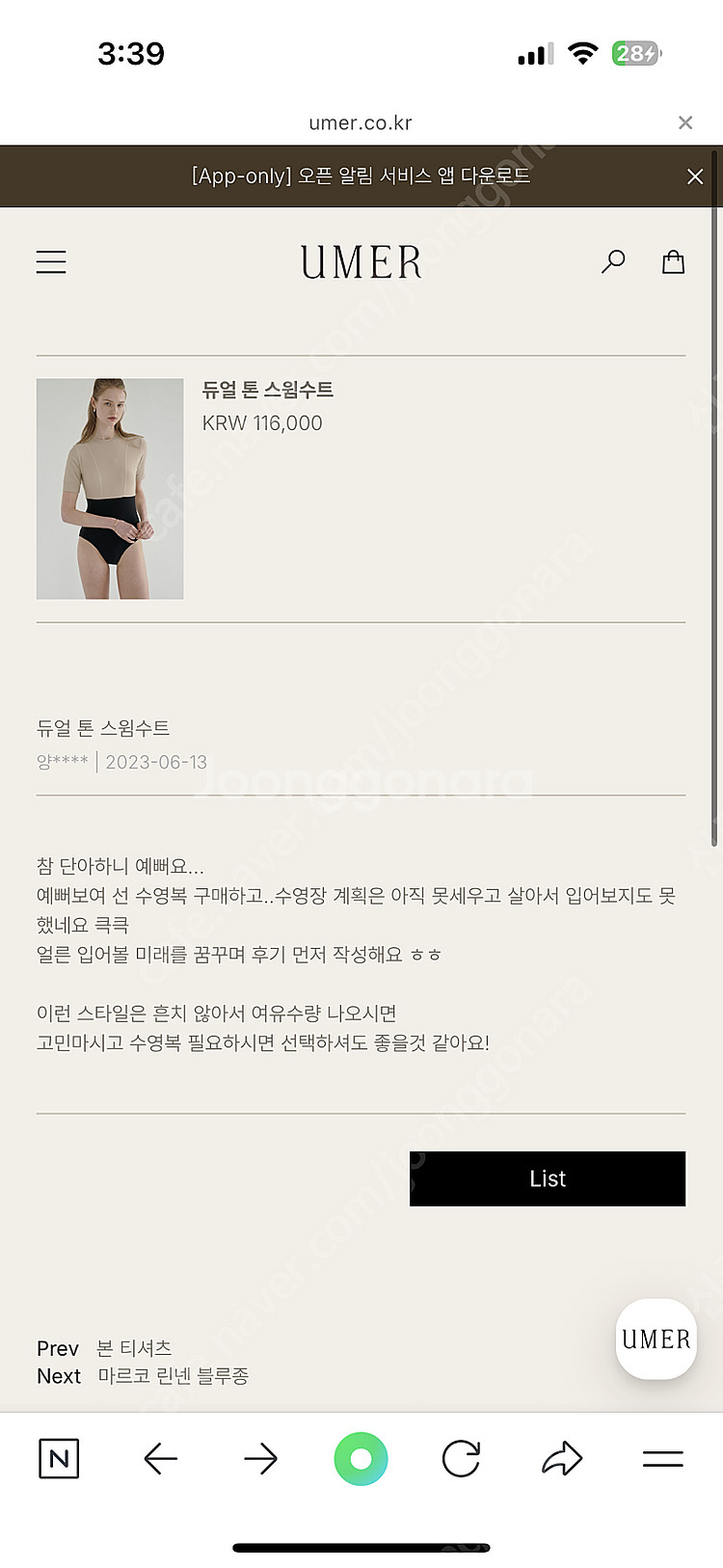Open the 듀얼 톤 스윔수트 product image
The image size is (723, 1568).
(110, 489)
